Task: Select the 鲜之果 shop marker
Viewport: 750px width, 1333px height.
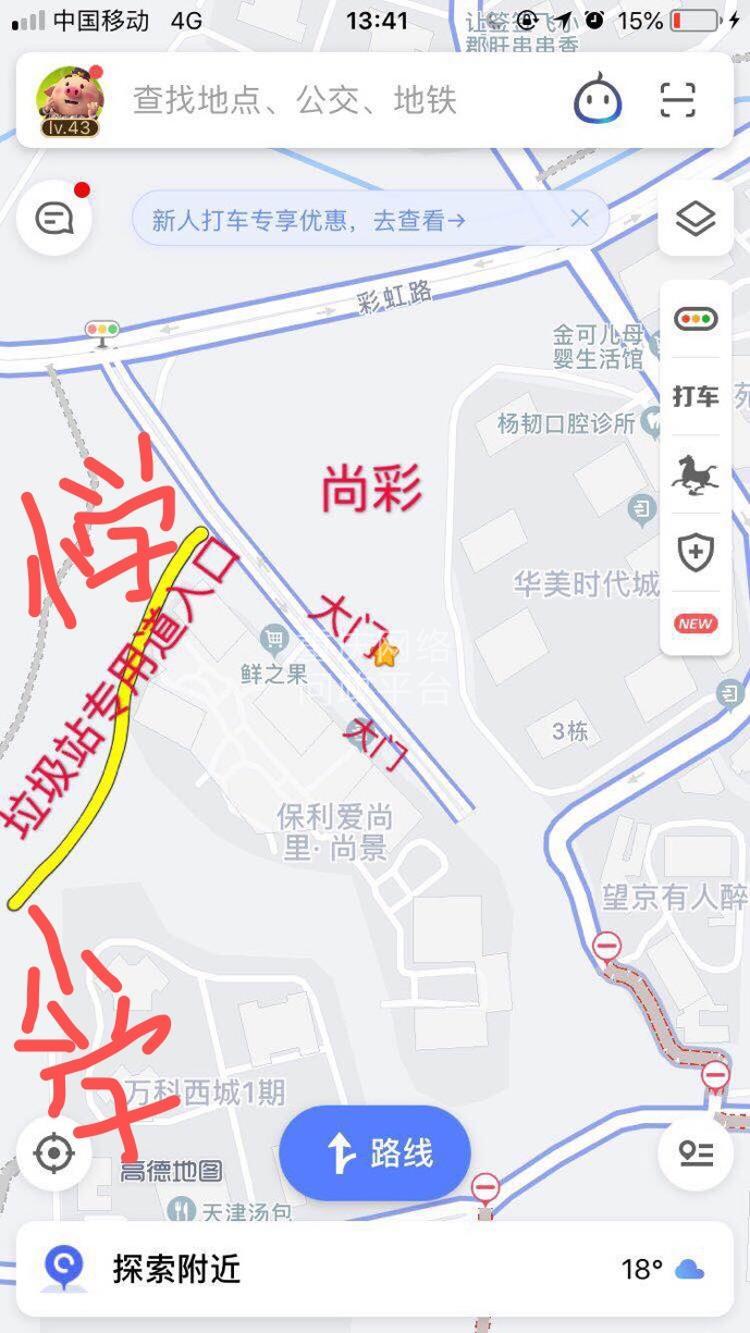Action: [272, 639]
